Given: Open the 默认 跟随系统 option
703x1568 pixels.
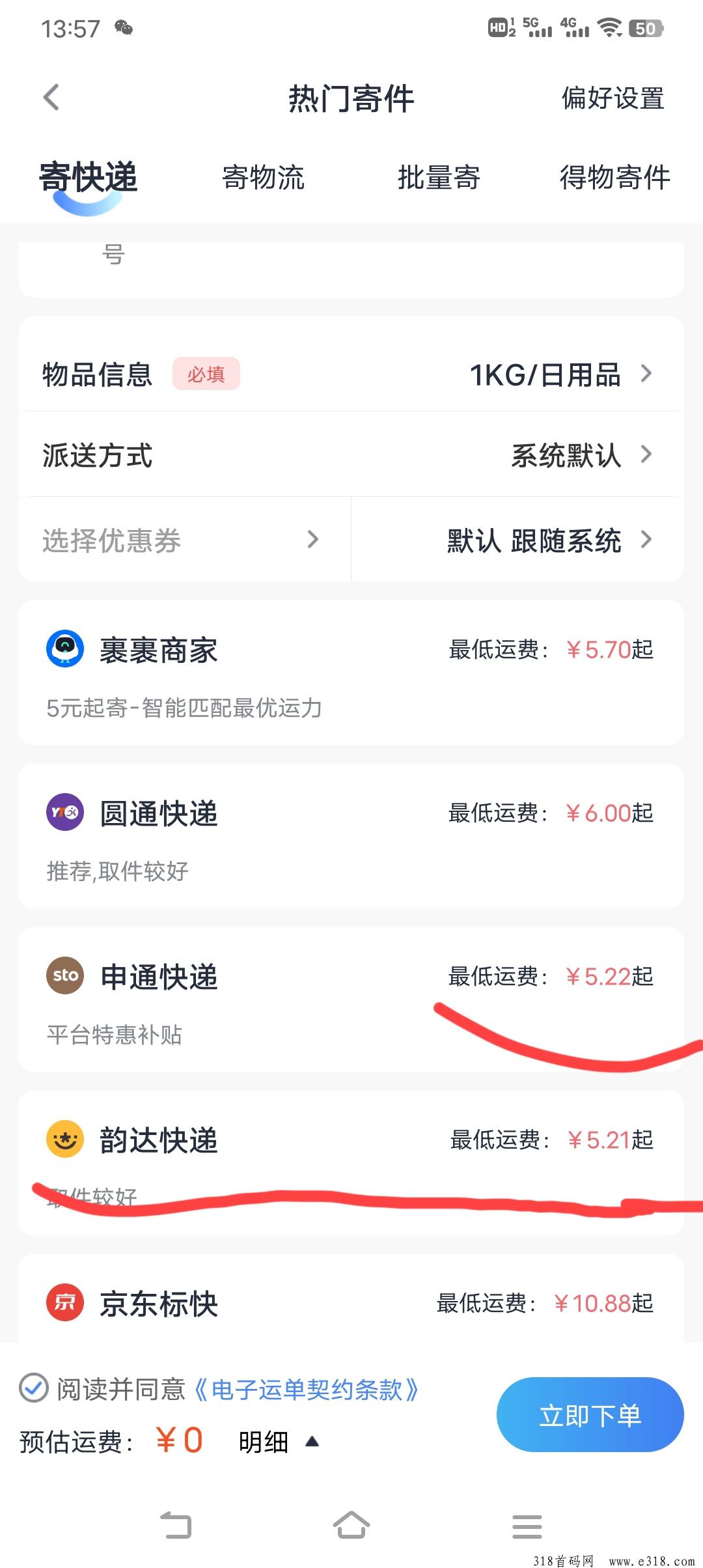Looking at the screenshot, I should [518, 540].
